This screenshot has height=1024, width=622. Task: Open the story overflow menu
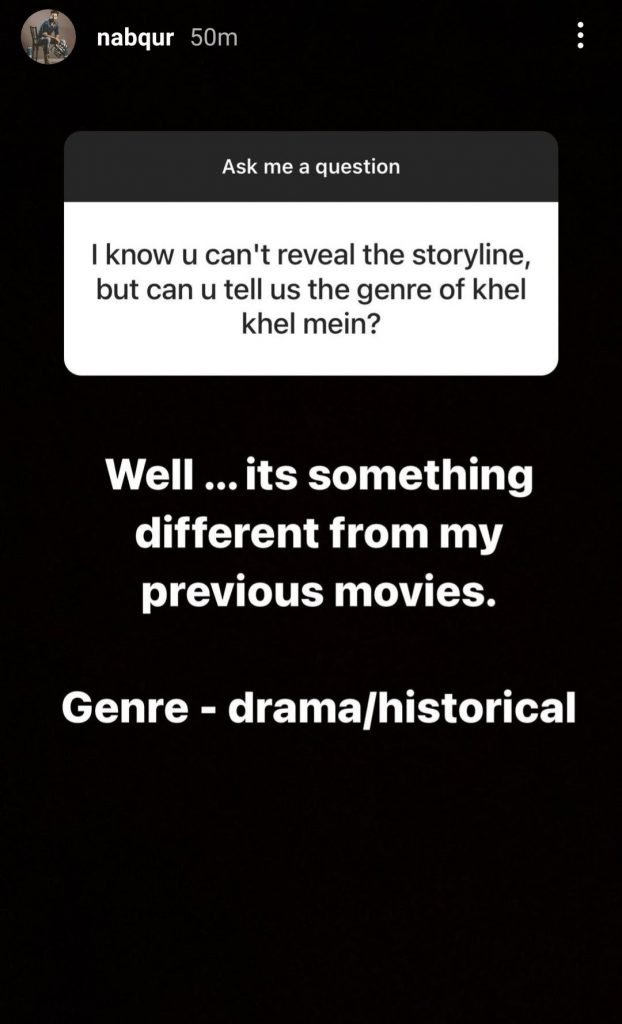pos(580,38)
